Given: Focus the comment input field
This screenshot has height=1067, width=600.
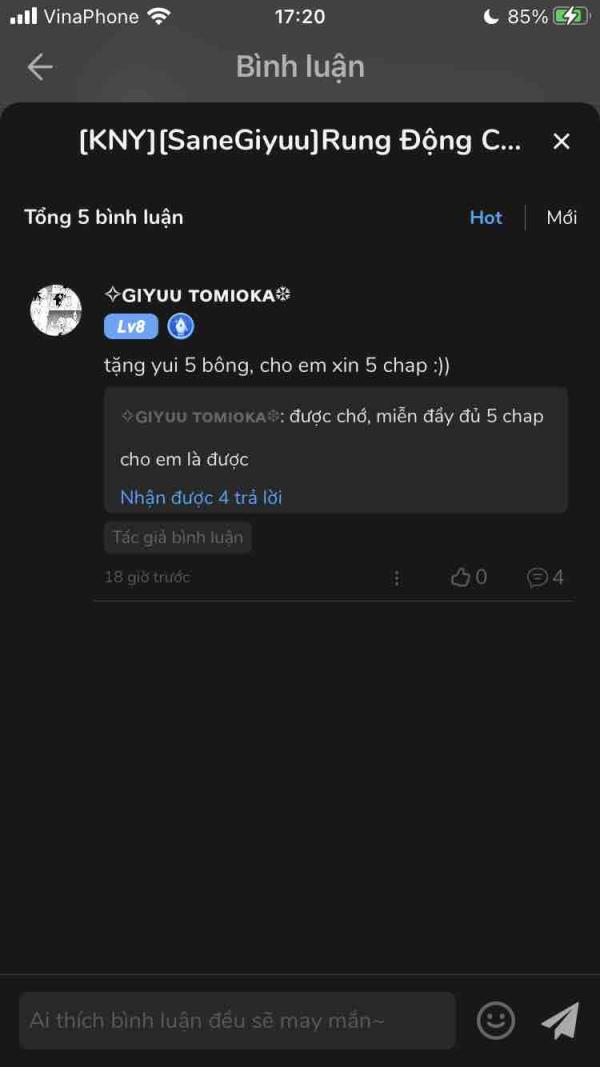Looking at the screenshot, I should click(x=237, y=1021).
